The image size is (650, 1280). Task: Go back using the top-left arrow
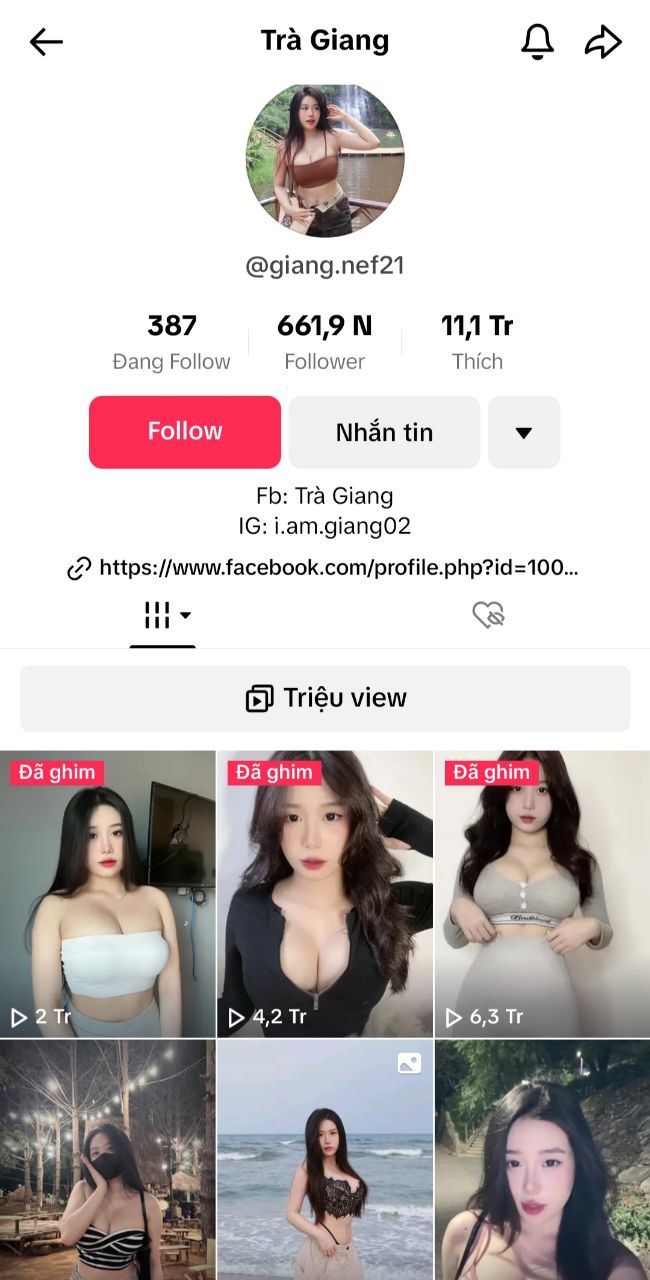(x=46, y=41)
